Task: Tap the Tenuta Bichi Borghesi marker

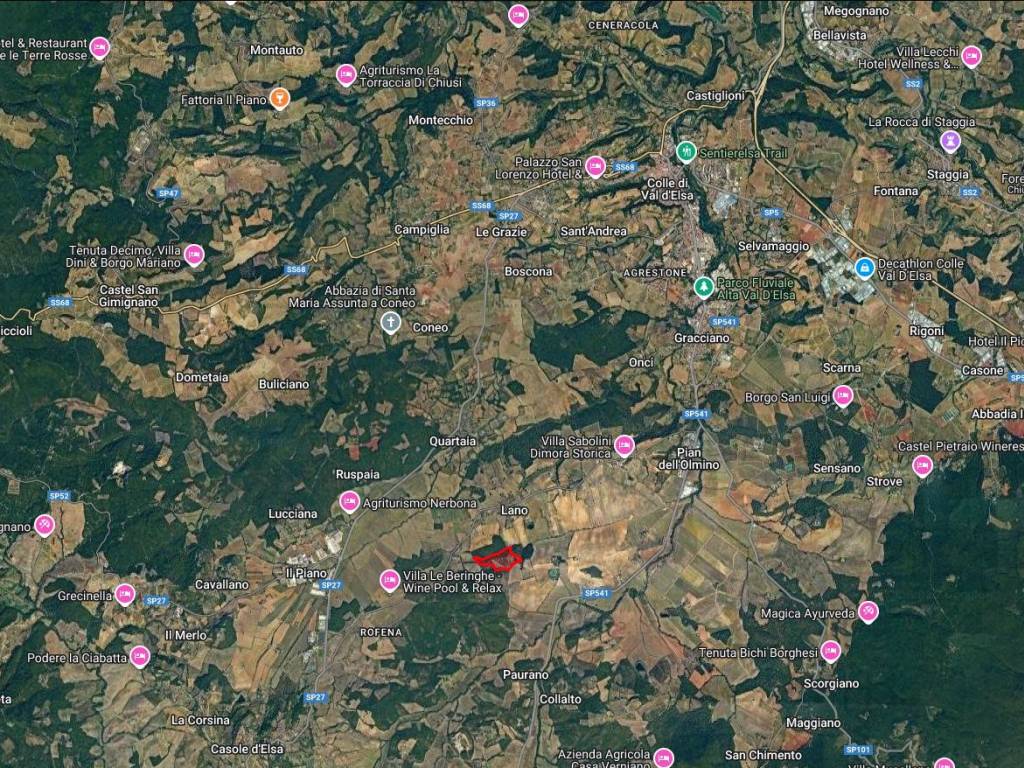Action: point(830,651)
